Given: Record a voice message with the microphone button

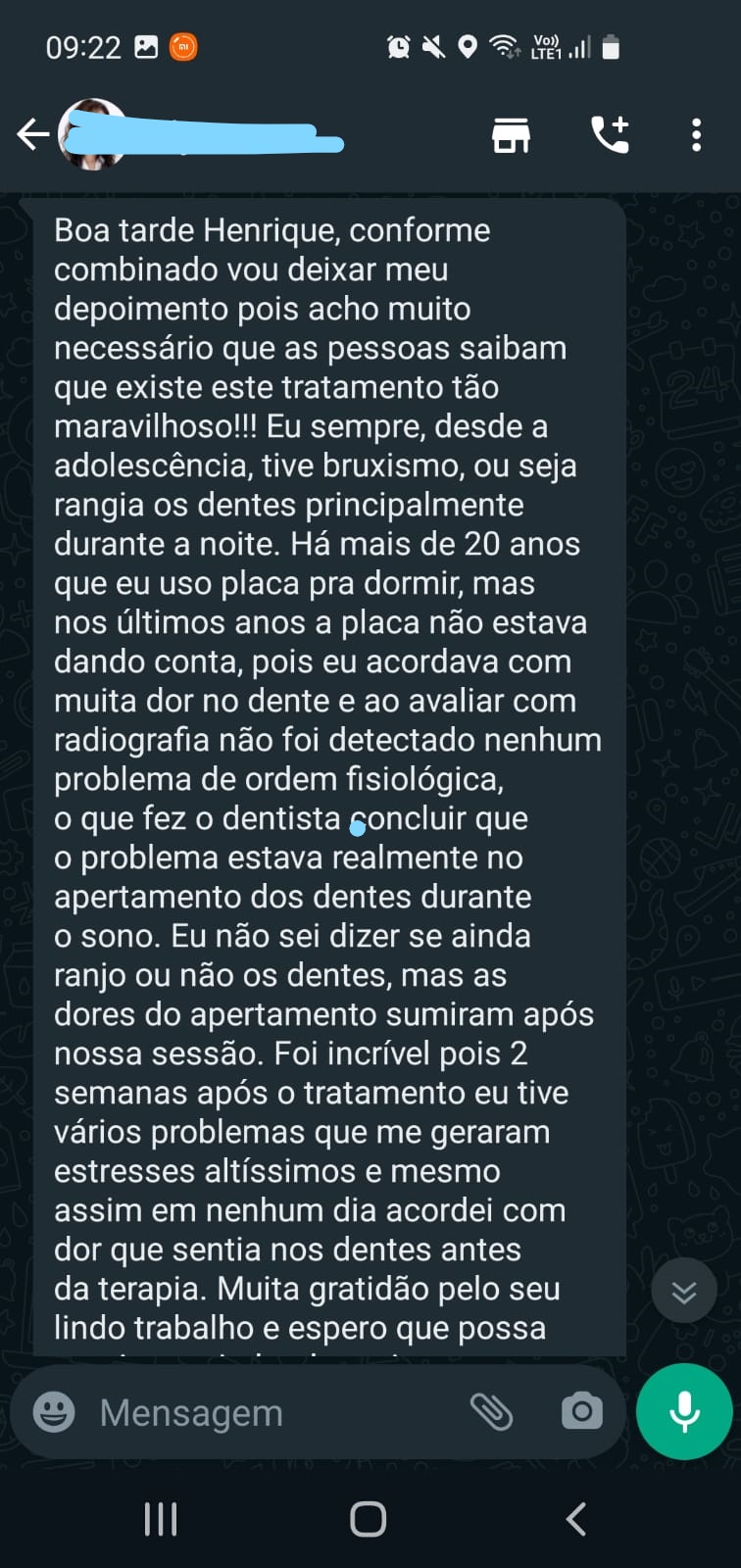Looking at the screenshot, I should [683, 1412].
